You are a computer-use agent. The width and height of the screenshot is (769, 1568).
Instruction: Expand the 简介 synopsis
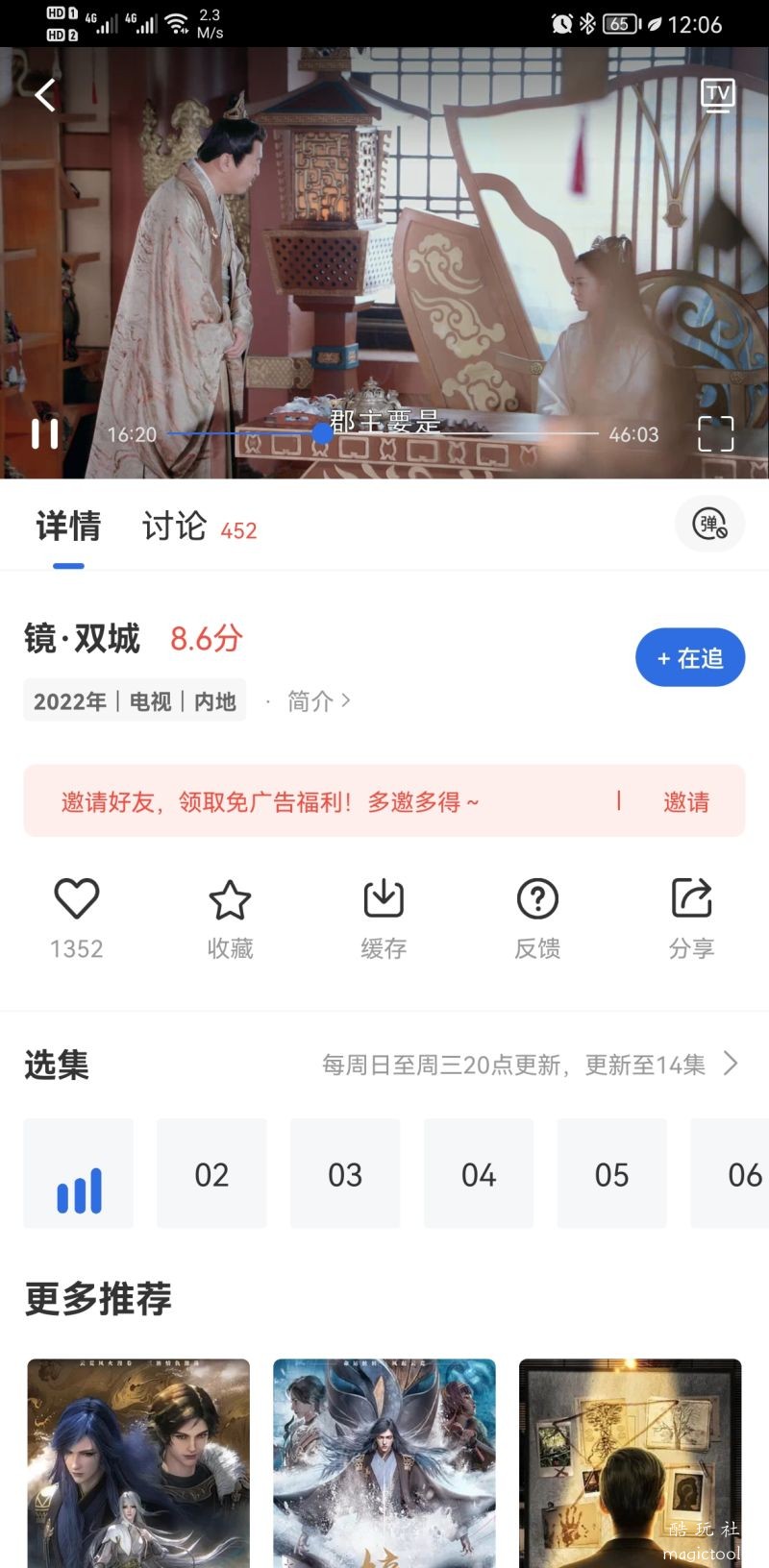(x=318, y=701)
